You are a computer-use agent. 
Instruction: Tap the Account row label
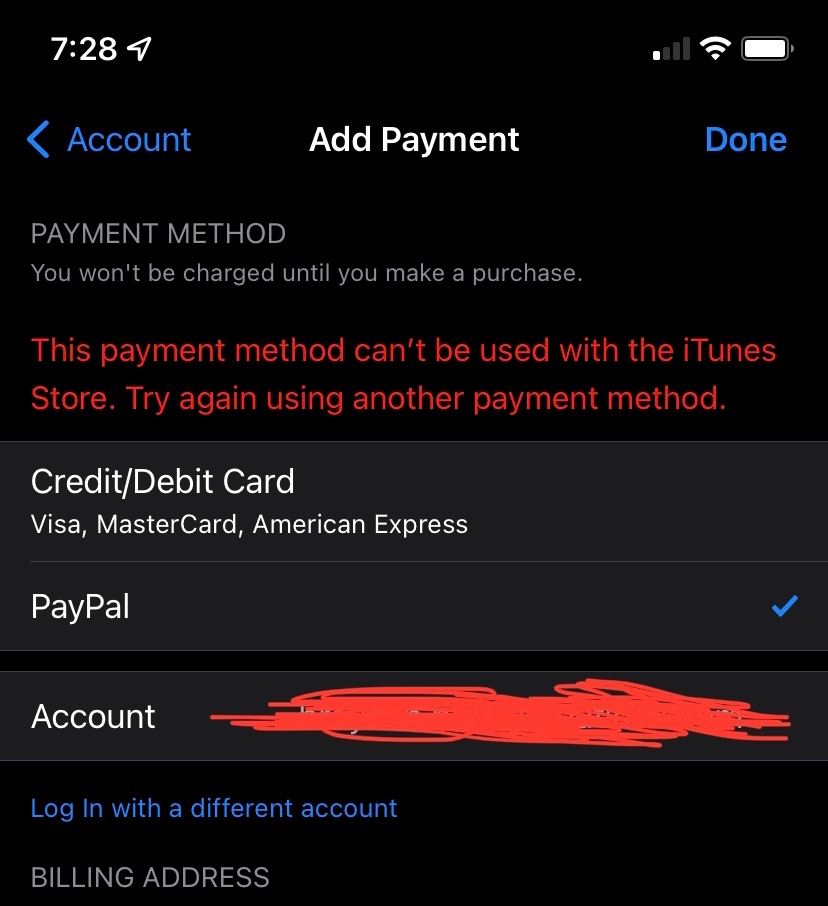tap(93, 716)
